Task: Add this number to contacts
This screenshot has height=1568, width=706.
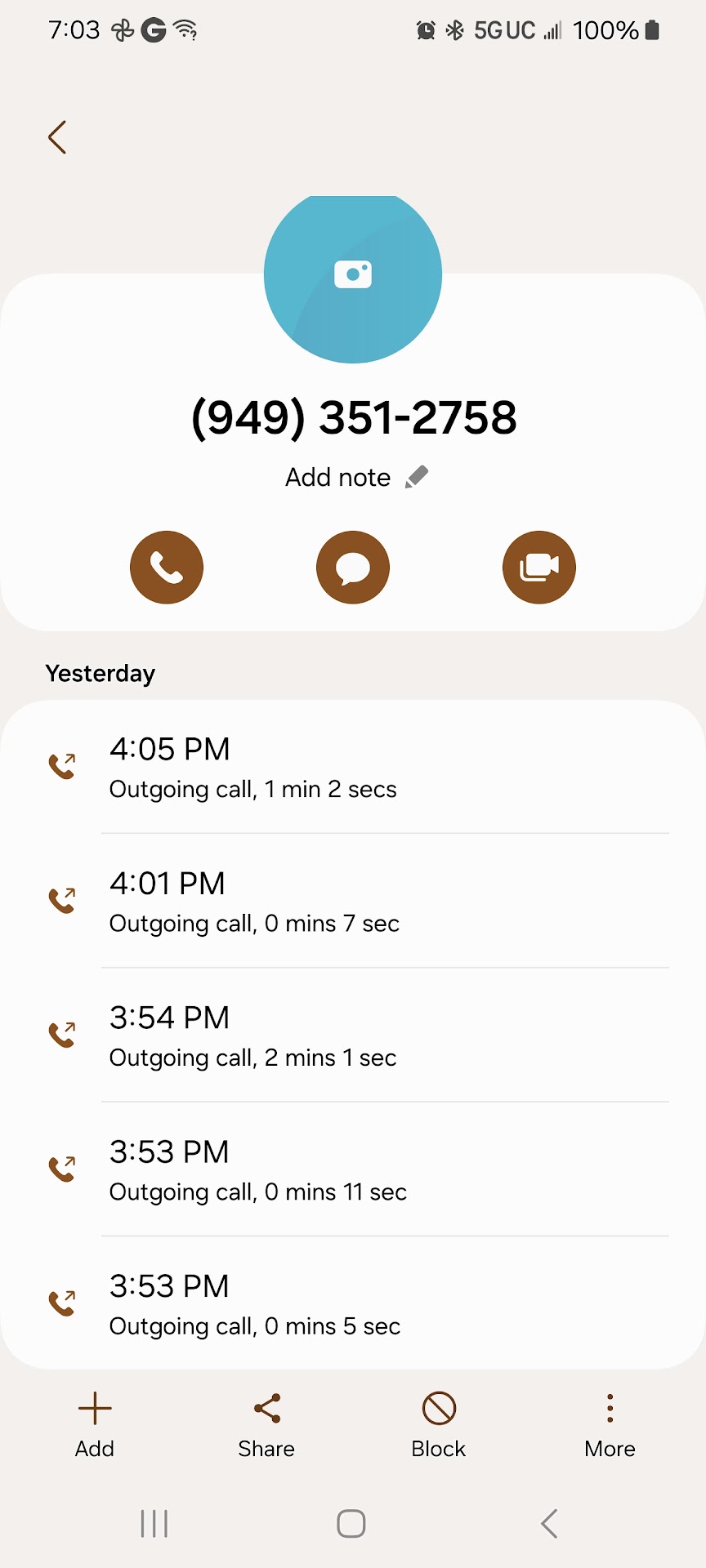Action: click(95, 1424)
